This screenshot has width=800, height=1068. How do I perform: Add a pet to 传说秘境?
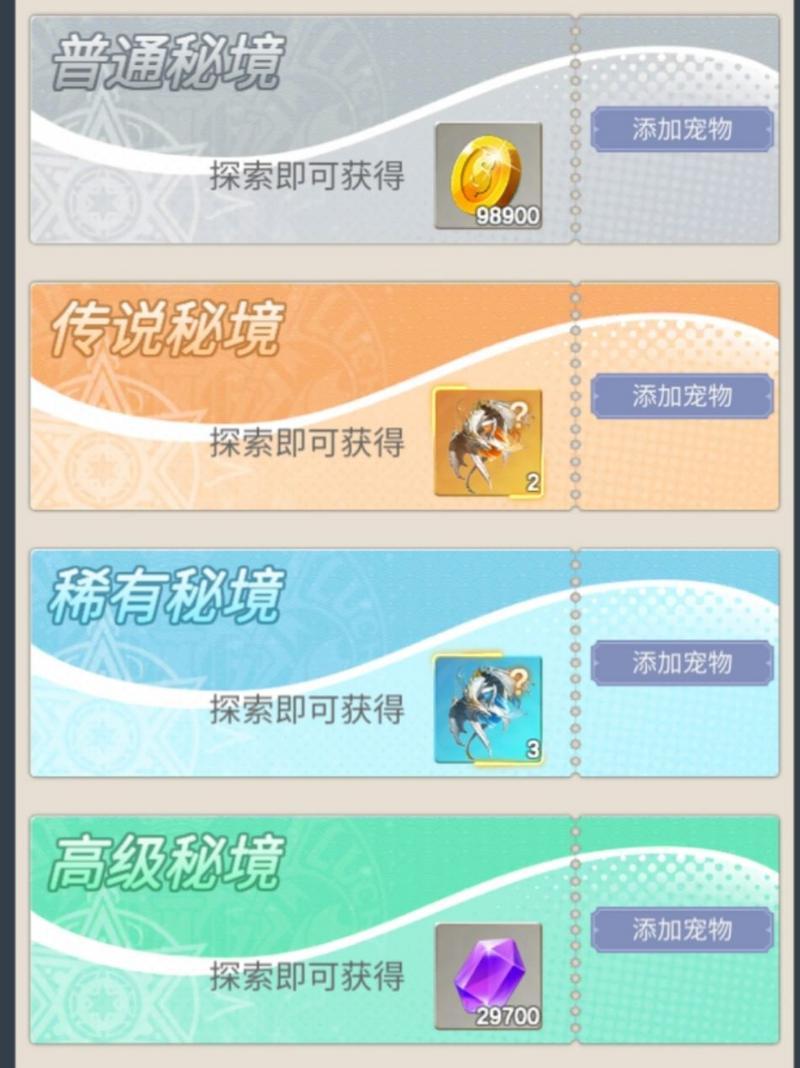pyautogui.click(x=681, y=396)
